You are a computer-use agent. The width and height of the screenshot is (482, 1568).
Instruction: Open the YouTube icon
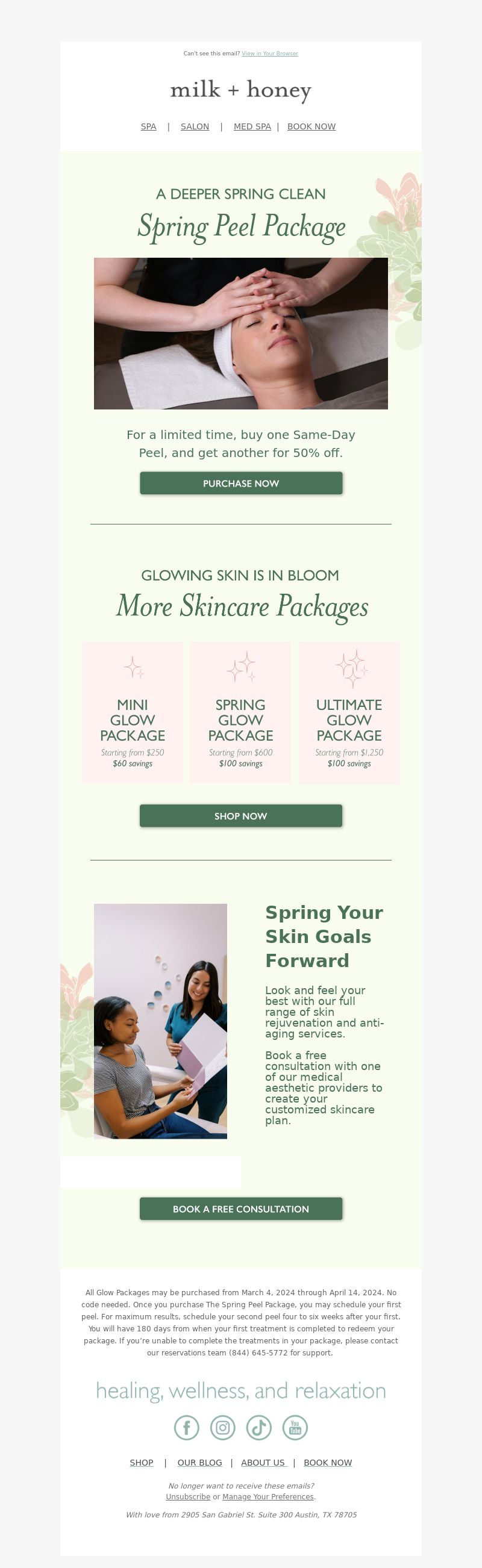[x=295, y=1427]
